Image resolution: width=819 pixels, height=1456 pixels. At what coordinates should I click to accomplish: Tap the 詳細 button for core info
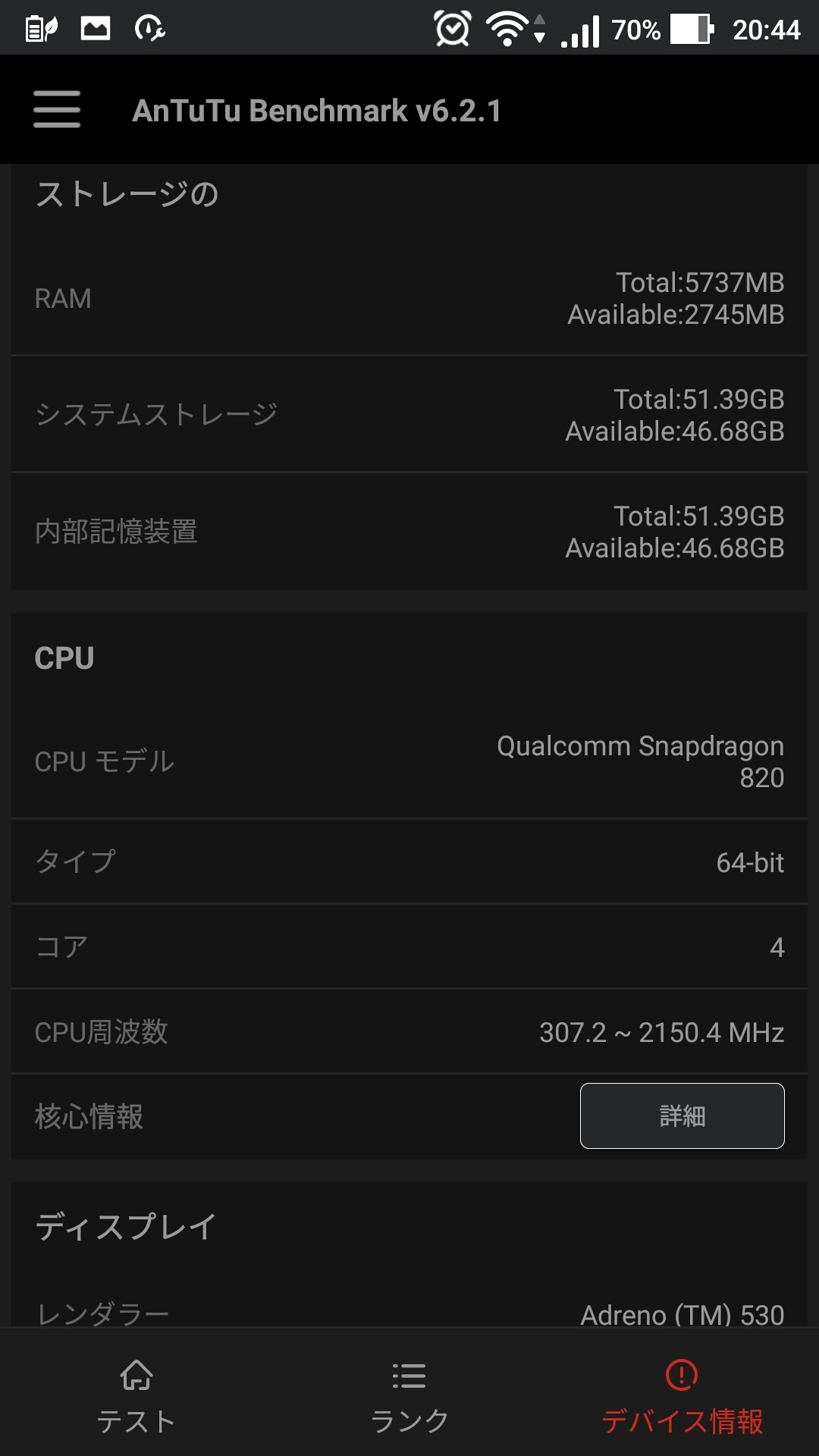click(682, 1116)
